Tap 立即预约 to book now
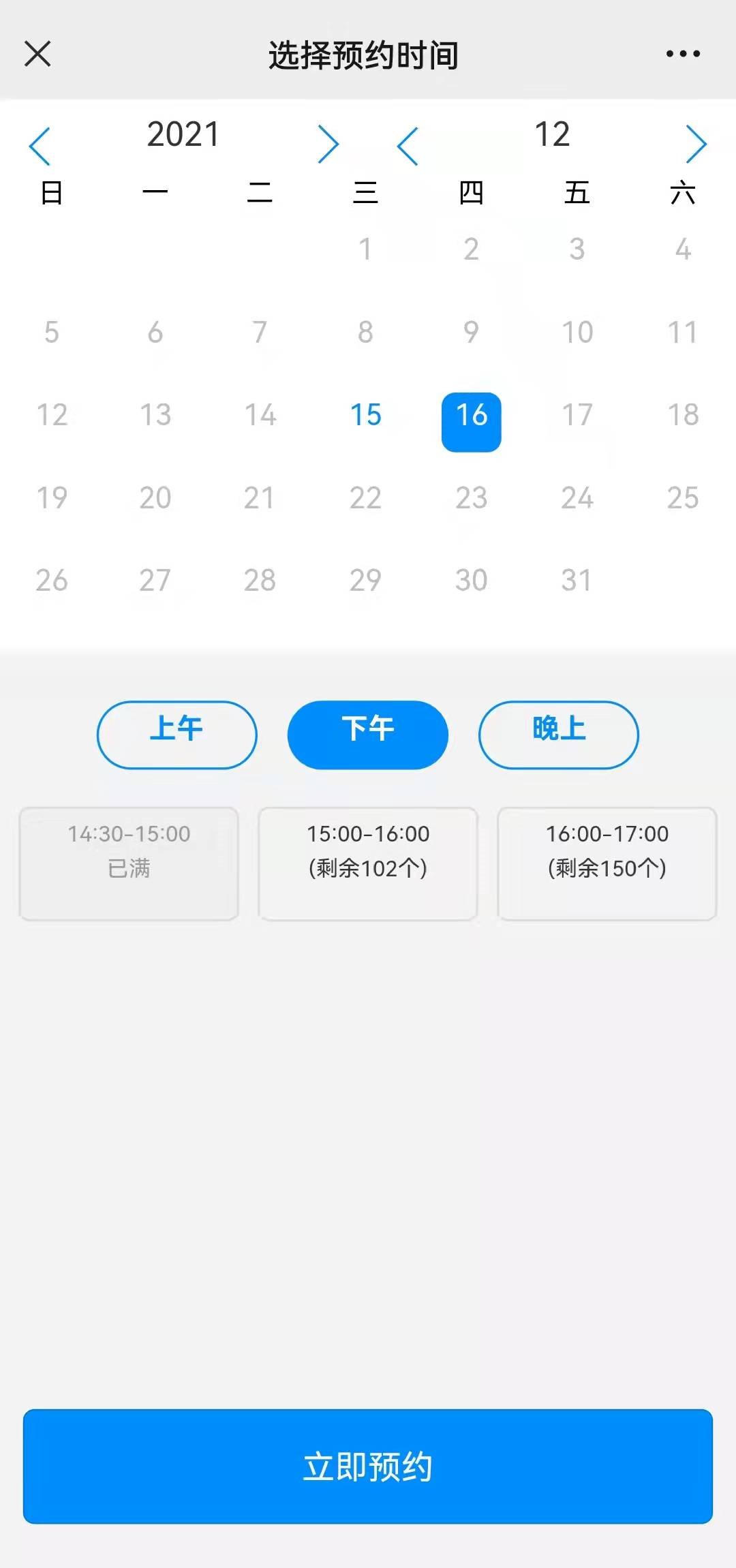The image size is (736, 1568). pos(367,1466)
